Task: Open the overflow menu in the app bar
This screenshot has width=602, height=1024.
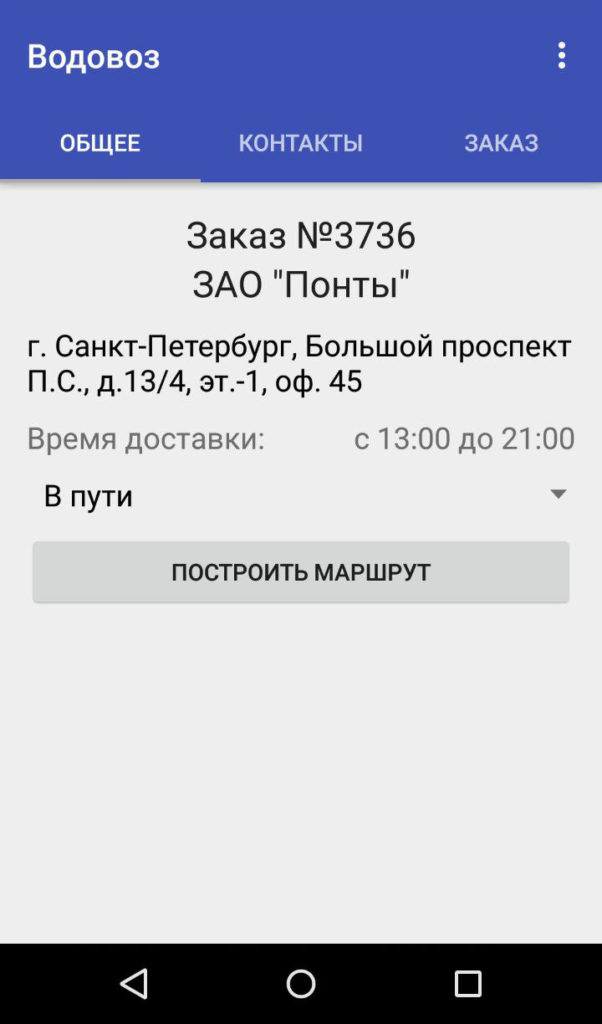Action: [562, 56]
